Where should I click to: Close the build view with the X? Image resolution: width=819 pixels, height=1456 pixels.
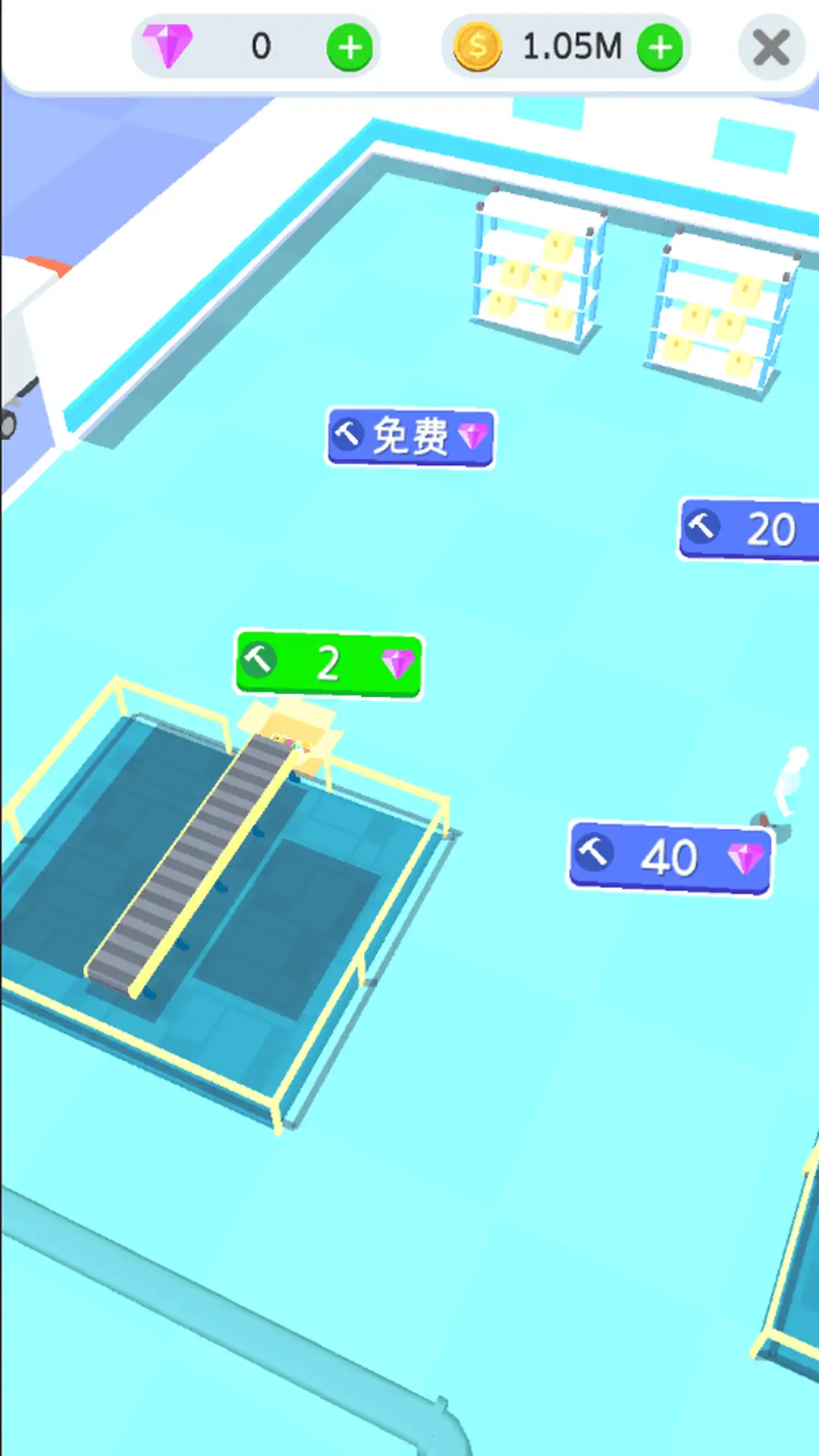pos(771,49)
